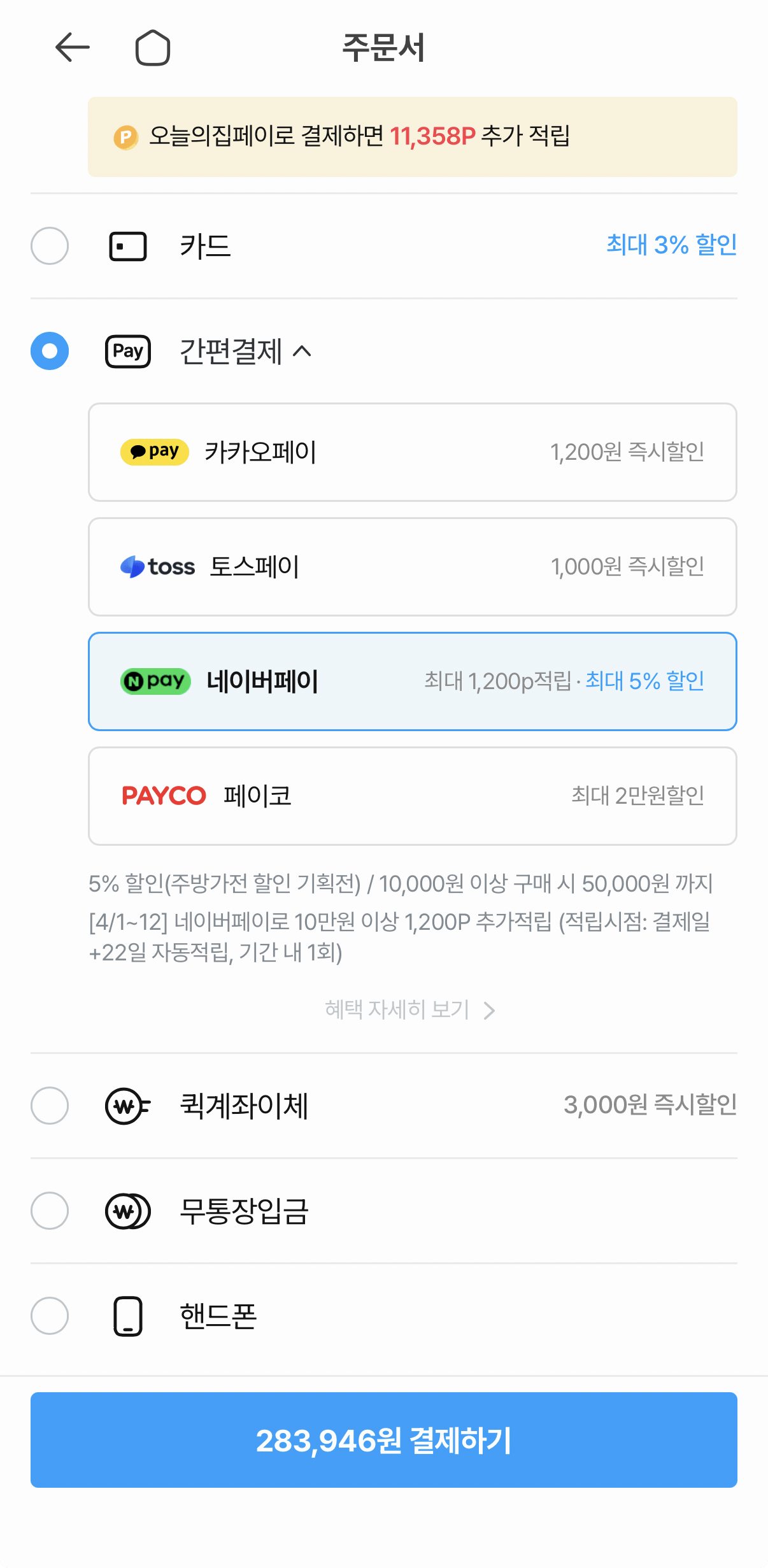
Task: Tap the phone icon next to 핸드폰
Action: (127, 1316)
